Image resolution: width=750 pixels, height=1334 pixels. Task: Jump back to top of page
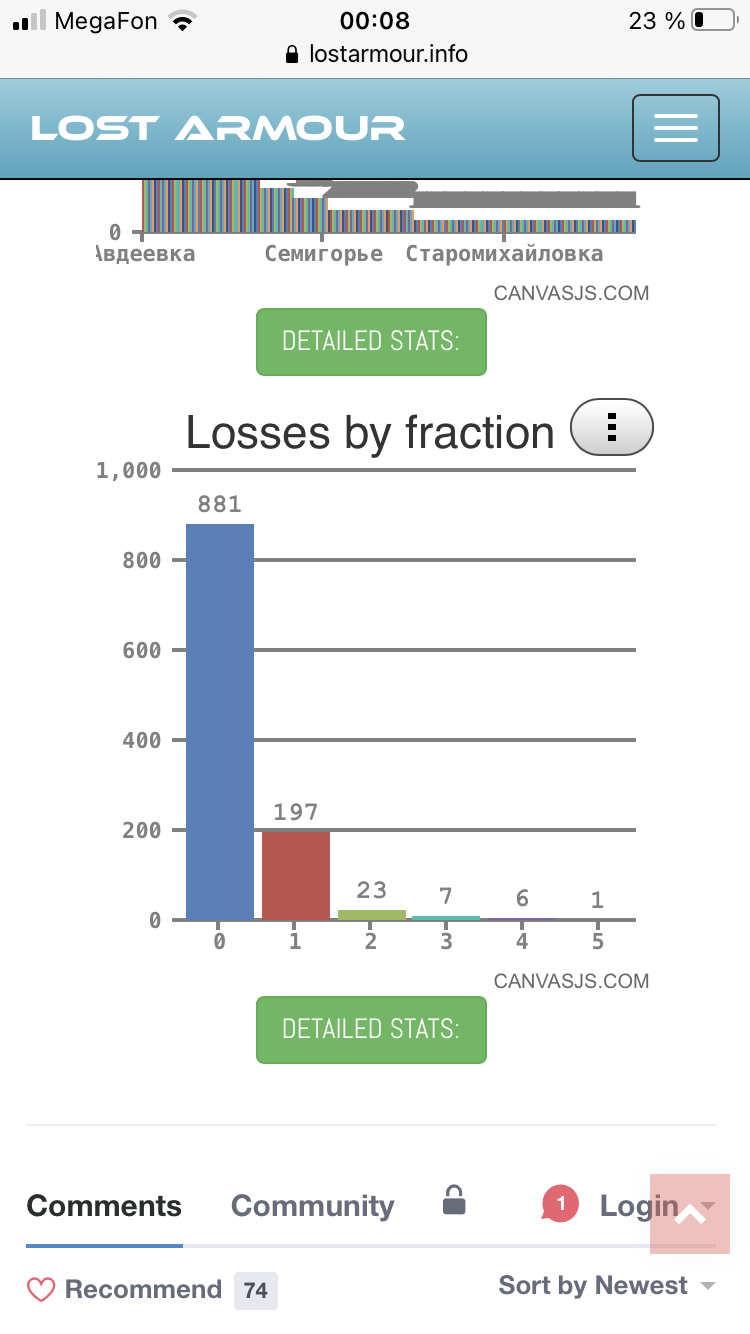[x=689, y=1213]
